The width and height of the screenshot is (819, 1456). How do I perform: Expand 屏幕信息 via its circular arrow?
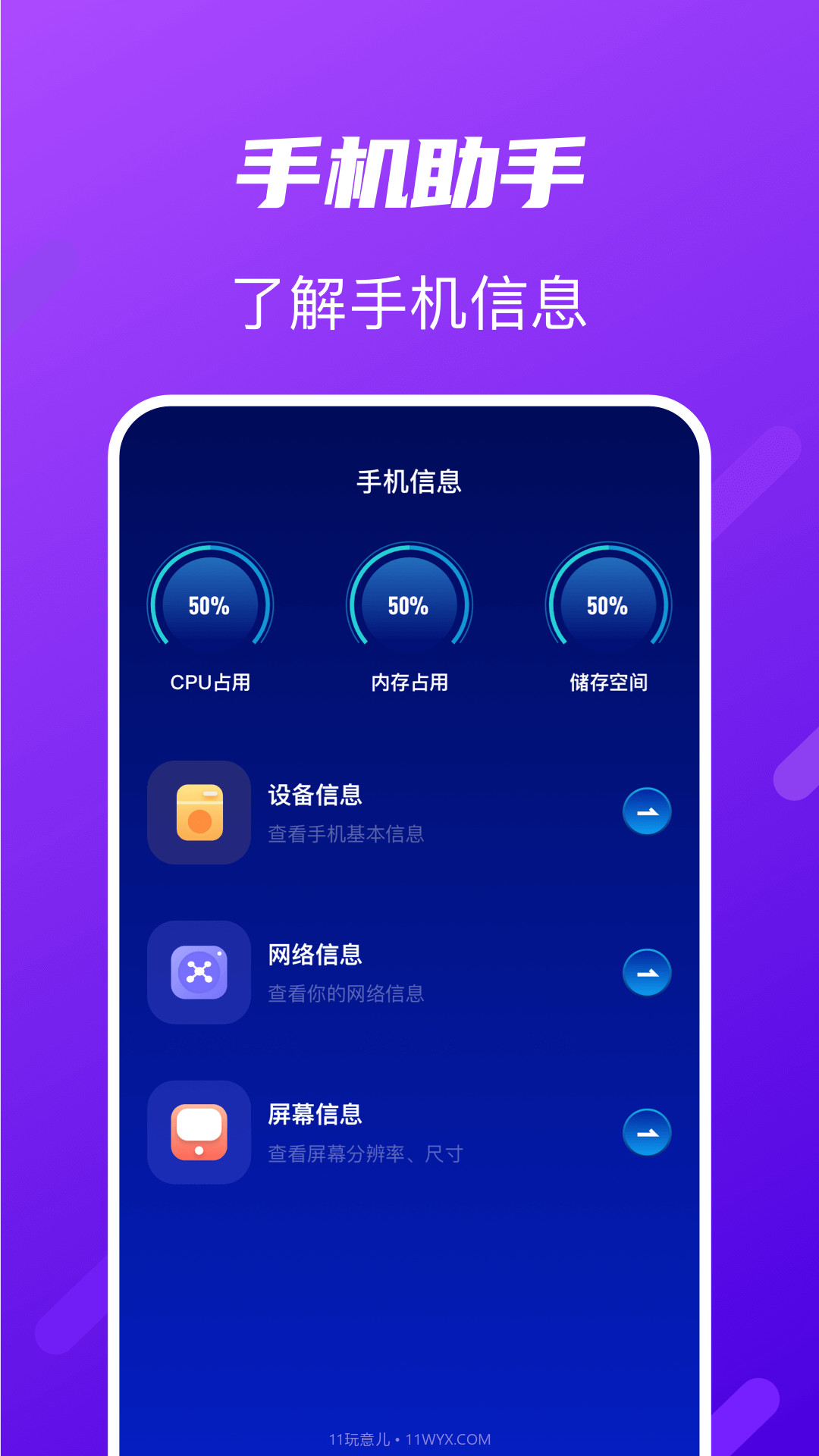[x=645, y=1132]
